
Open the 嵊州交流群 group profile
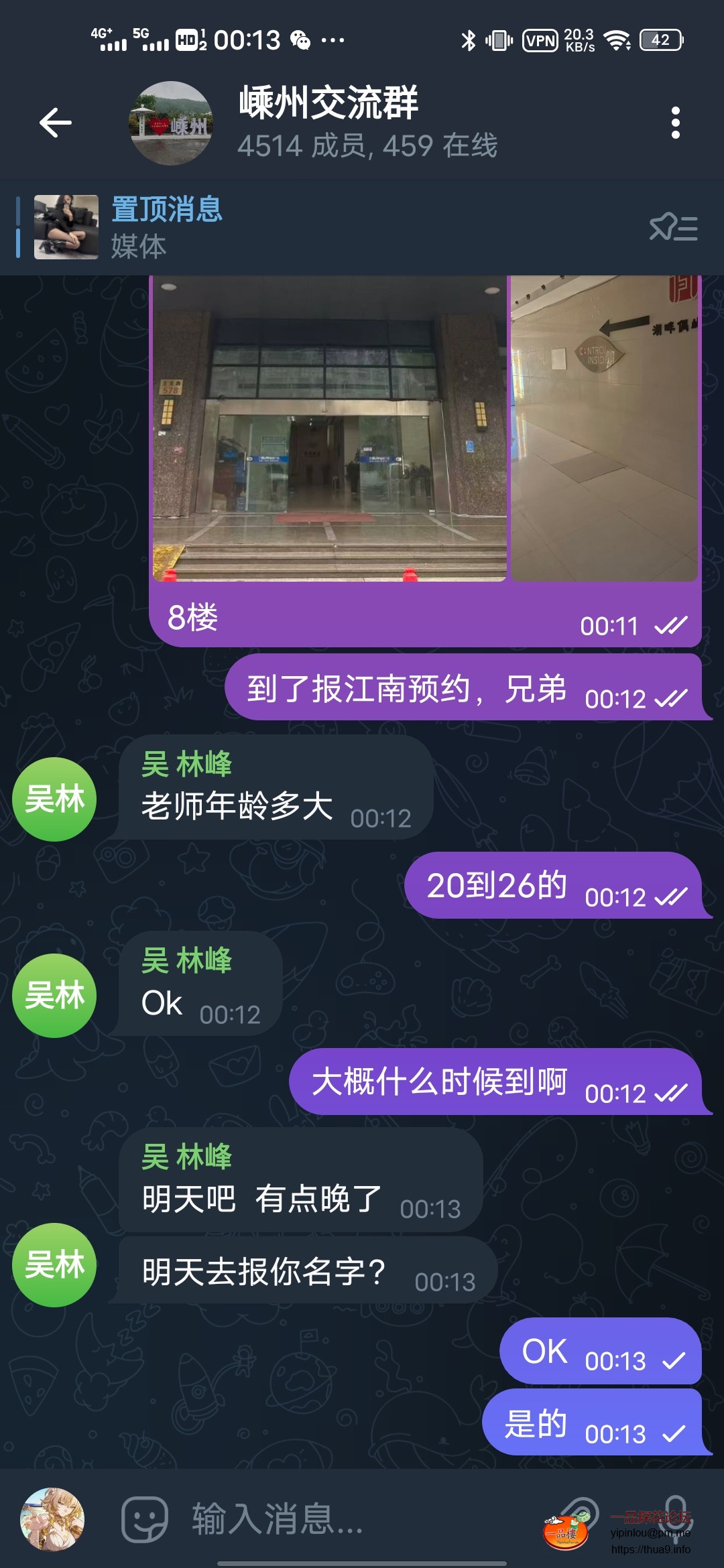328,122
